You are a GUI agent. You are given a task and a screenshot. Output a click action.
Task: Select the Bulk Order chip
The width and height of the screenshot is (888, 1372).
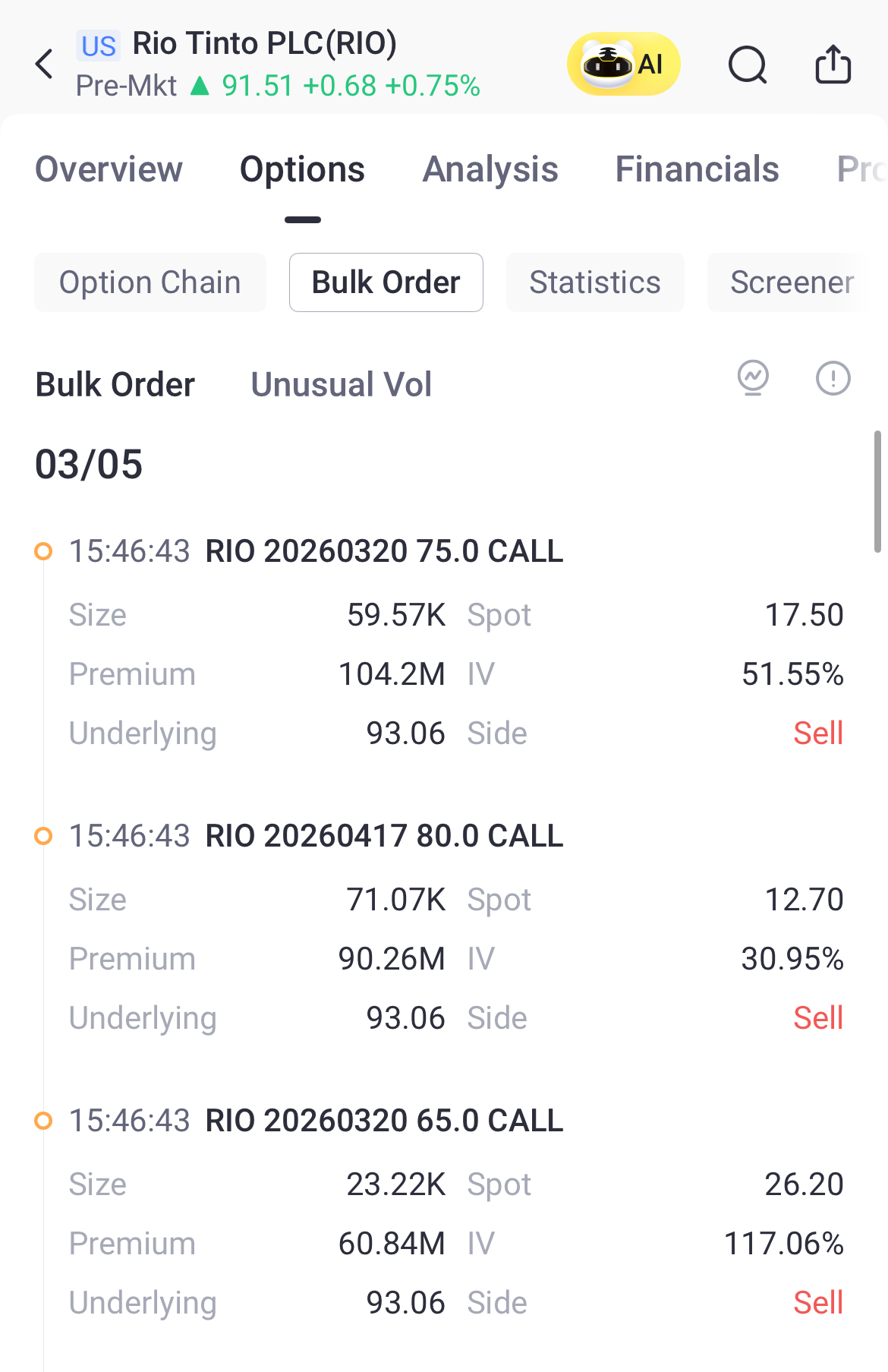(386, 282)
